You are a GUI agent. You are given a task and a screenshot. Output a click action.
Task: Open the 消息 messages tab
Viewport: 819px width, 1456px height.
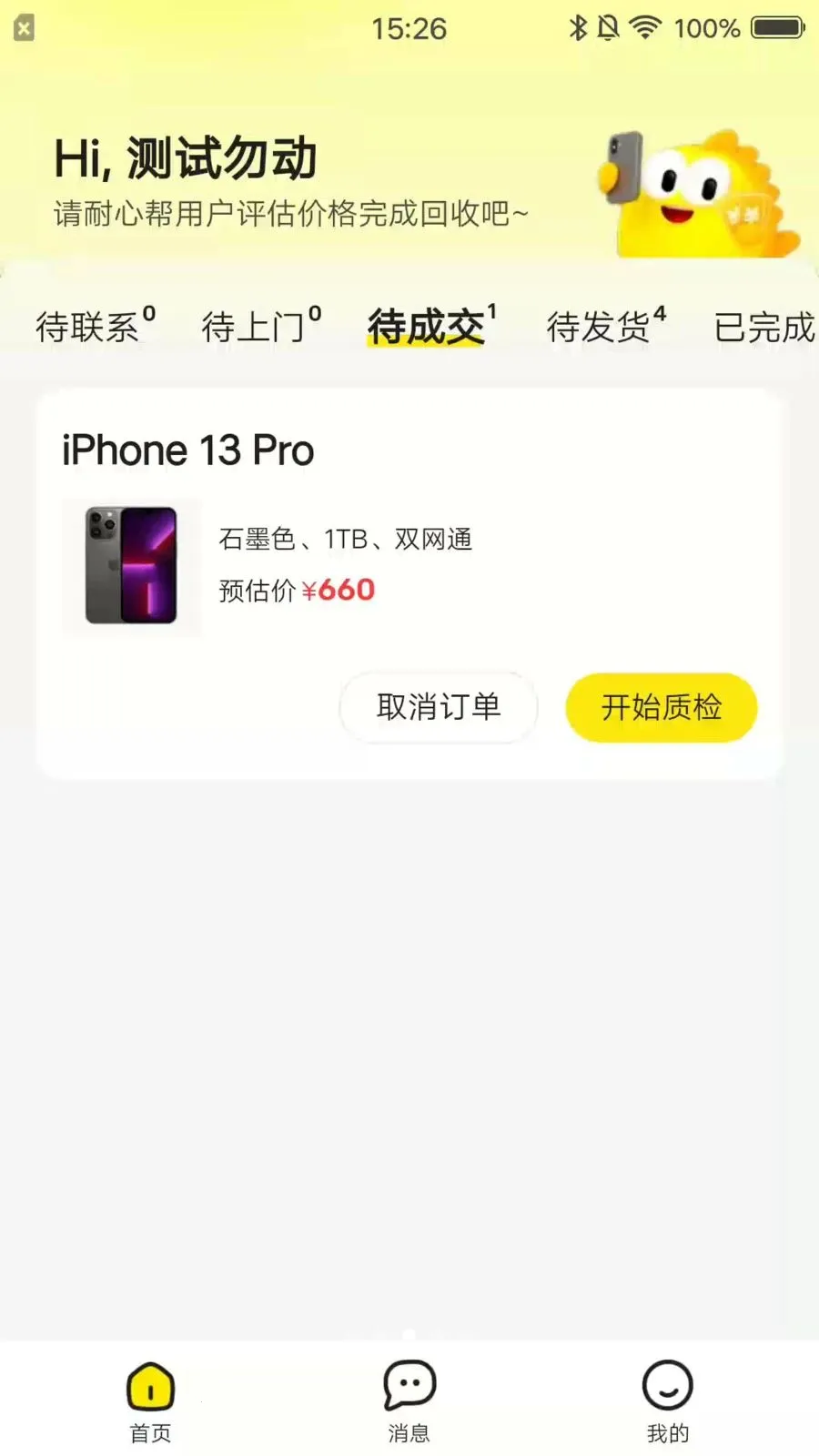[x=409, y=1402]
